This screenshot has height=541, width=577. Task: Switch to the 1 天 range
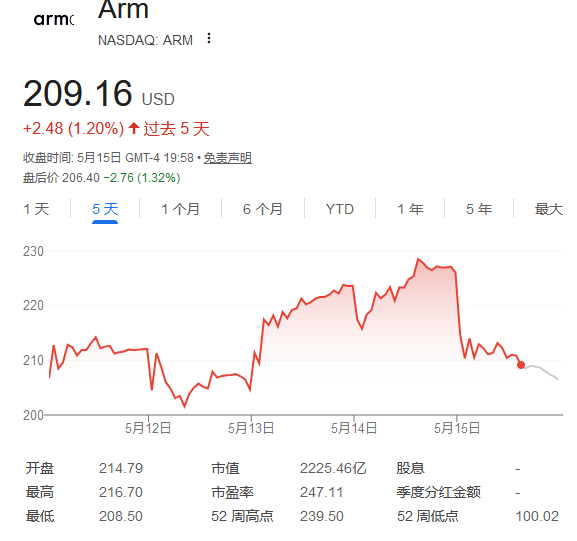[36, 209]
